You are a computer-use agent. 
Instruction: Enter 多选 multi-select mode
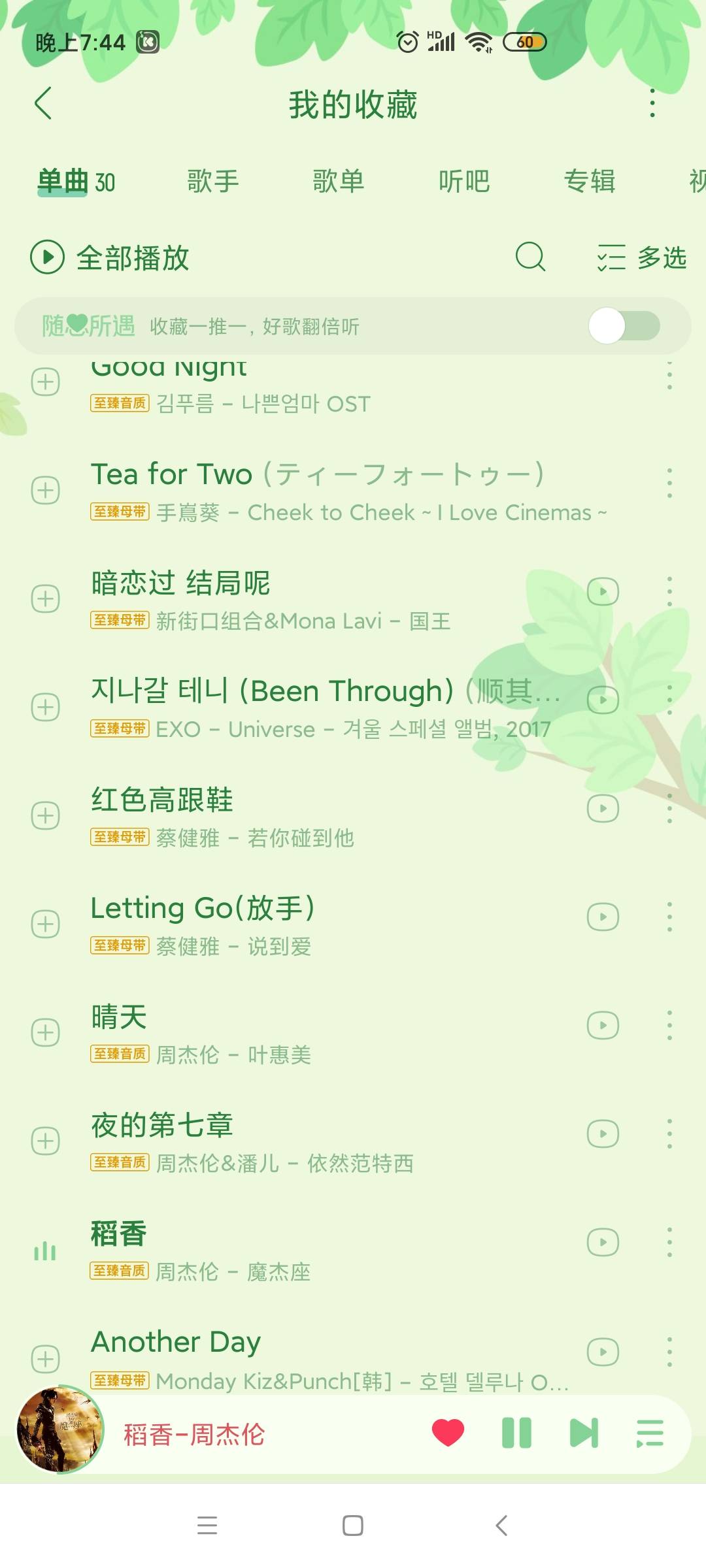click(642, 257)
